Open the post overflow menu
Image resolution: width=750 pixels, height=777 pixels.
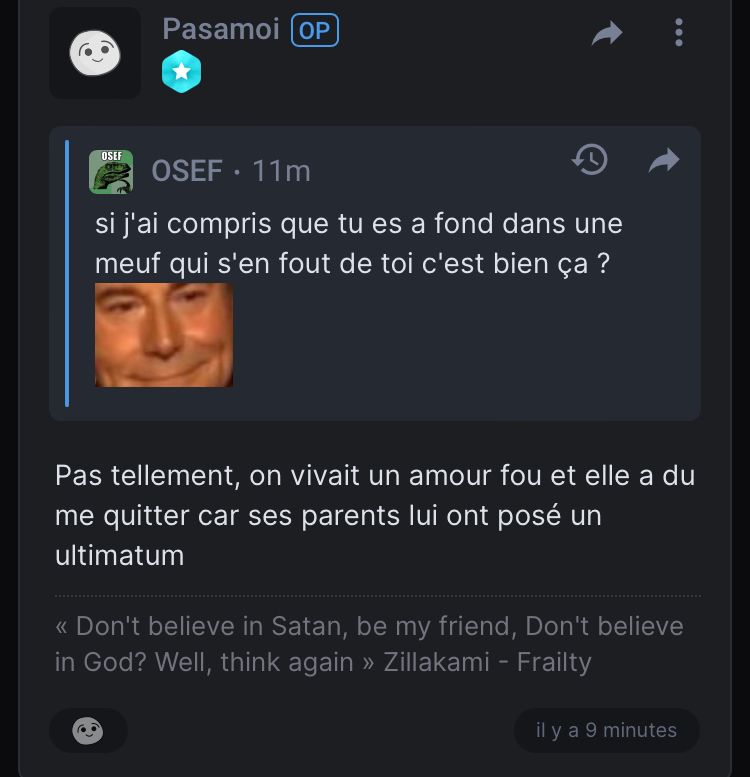click(679, 33)
